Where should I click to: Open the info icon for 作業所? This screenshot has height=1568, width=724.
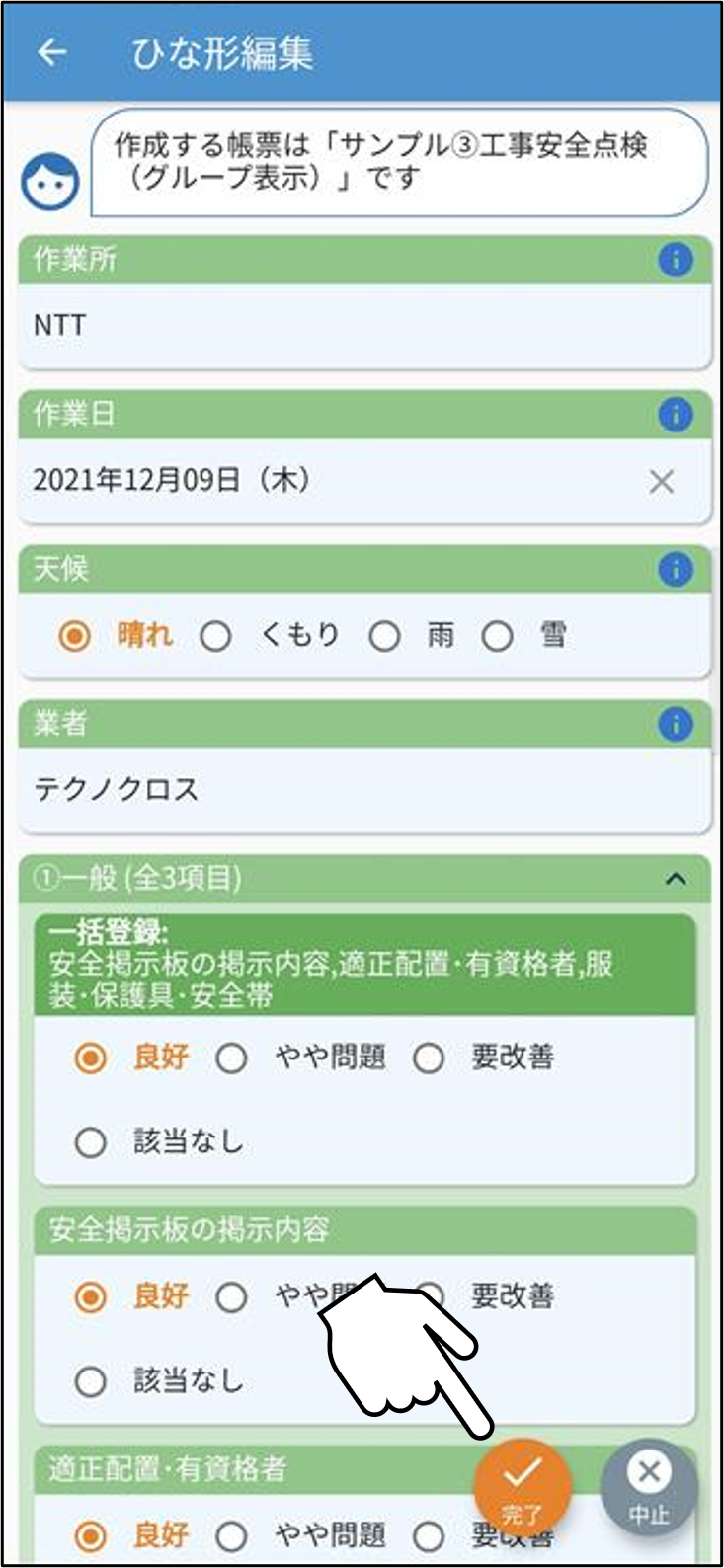[x=676, y=261]
